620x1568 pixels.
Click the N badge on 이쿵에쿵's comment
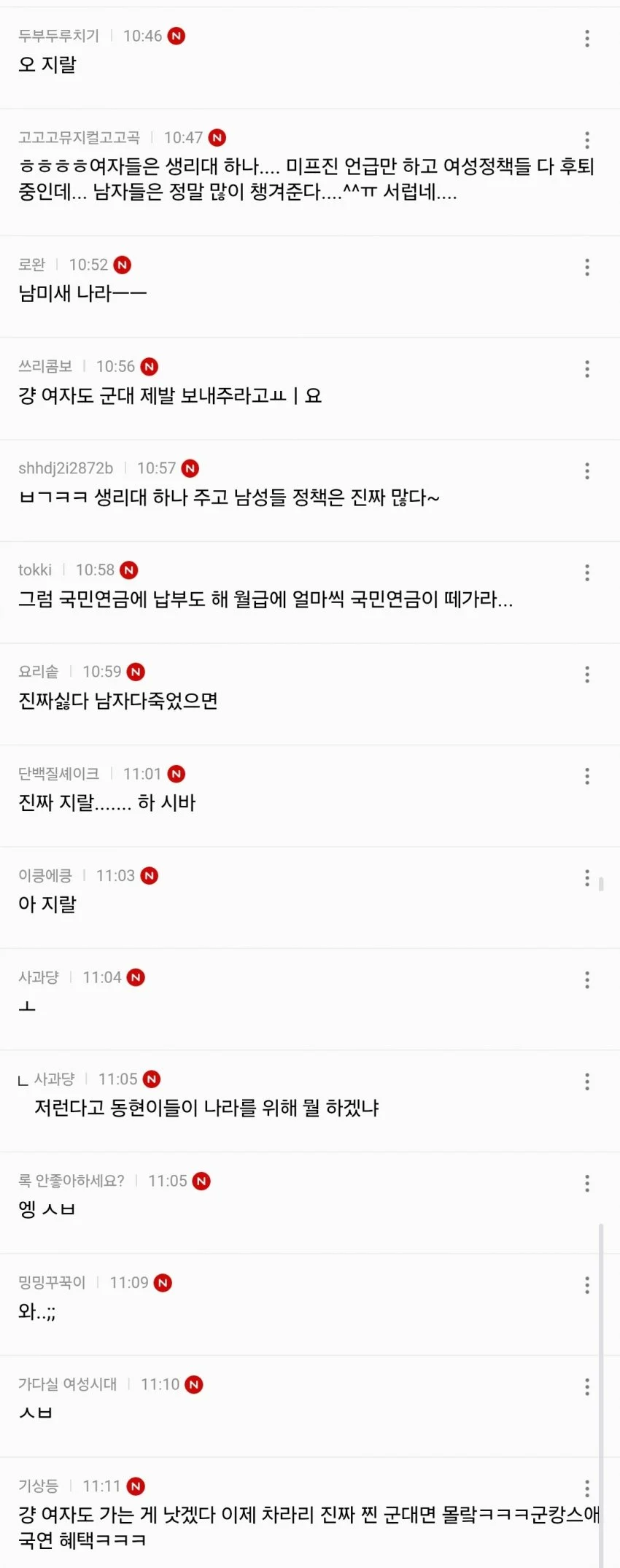(x=149, y=875)
